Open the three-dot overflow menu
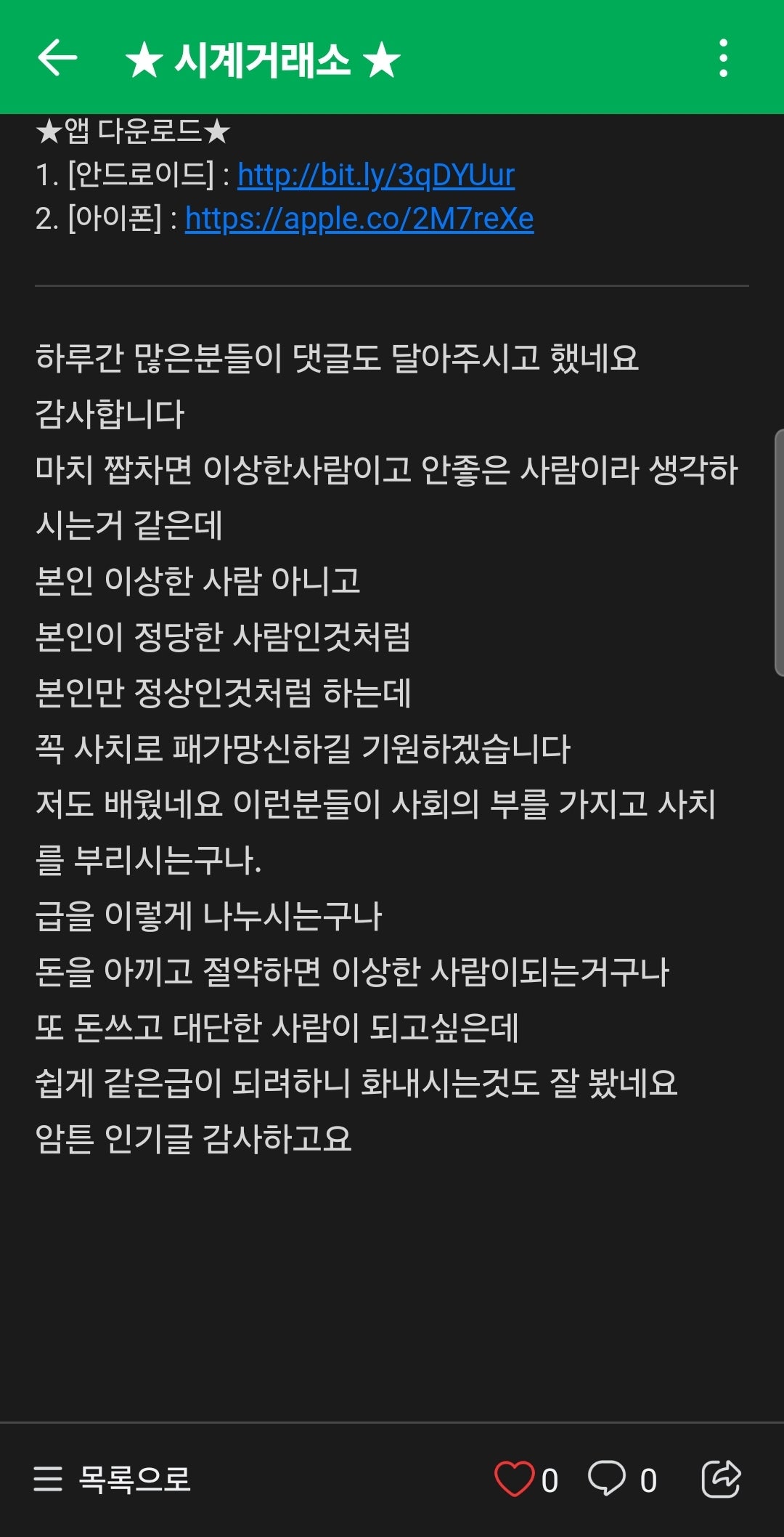Viewport: 784px width, 1537px height. click(x=723, y=58)
